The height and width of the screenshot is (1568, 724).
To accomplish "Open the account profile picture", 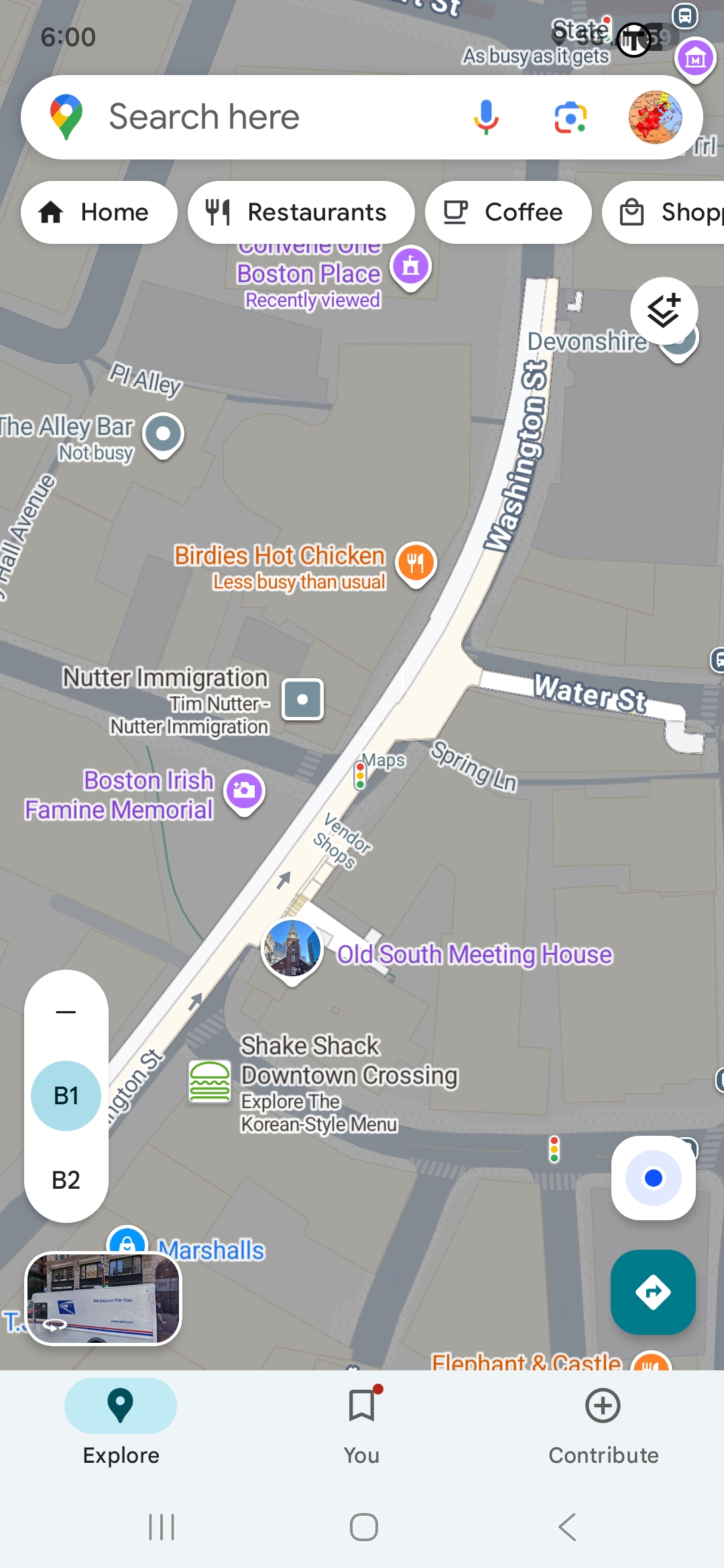I will coord(655,117).
